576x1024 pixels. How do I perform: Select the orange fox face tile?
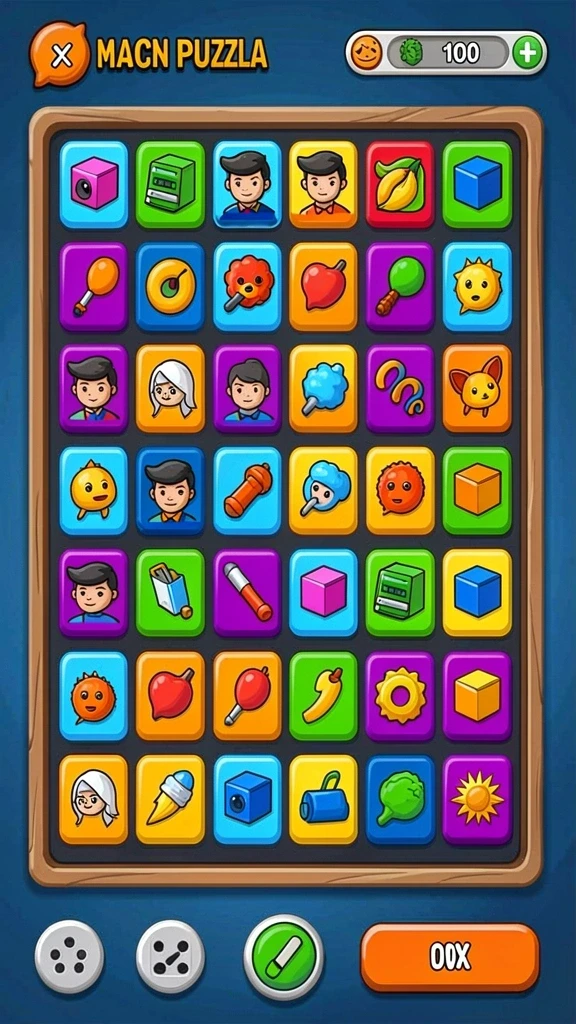click(477, 389)
